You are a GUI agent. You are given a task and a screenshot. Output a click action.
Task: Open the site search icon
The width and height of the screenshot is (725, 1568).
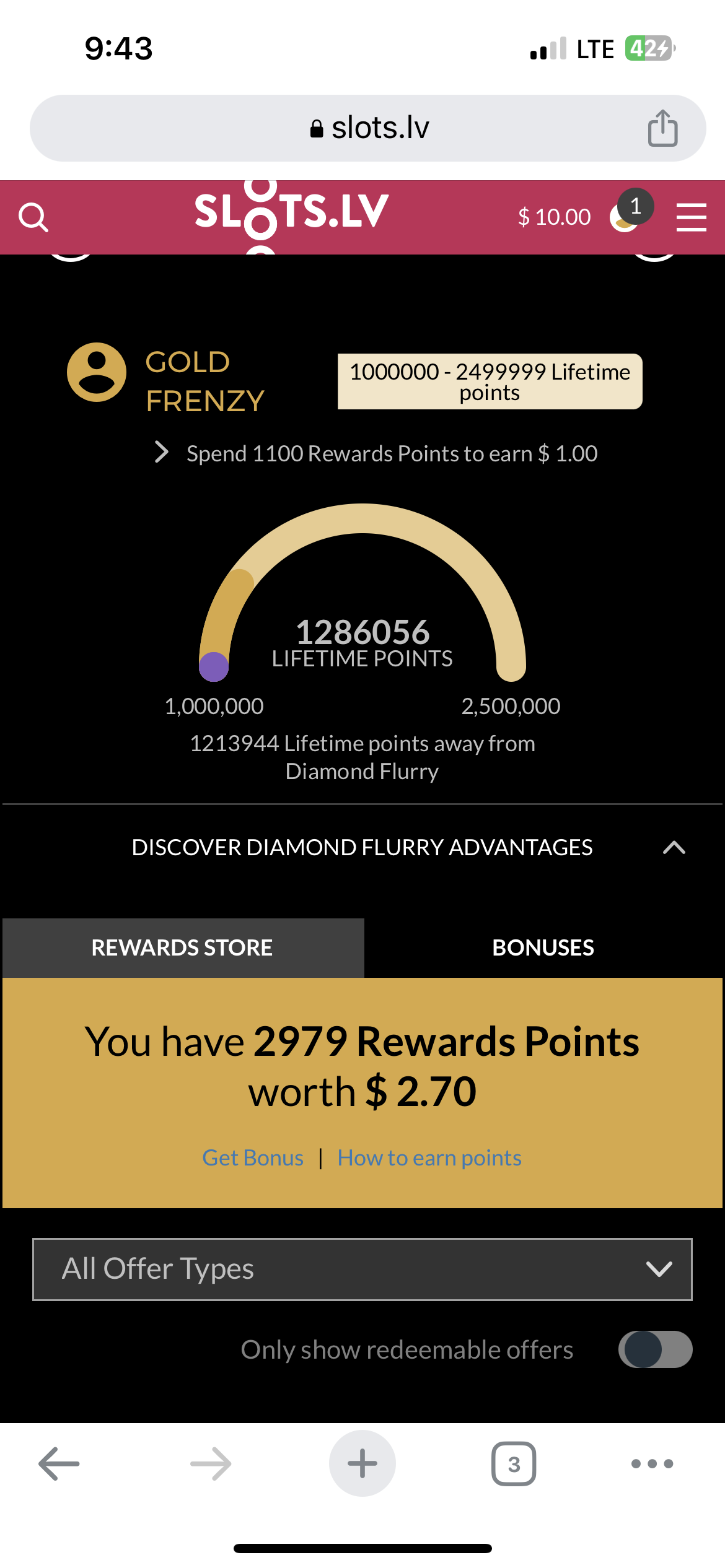tap(33, 217)
